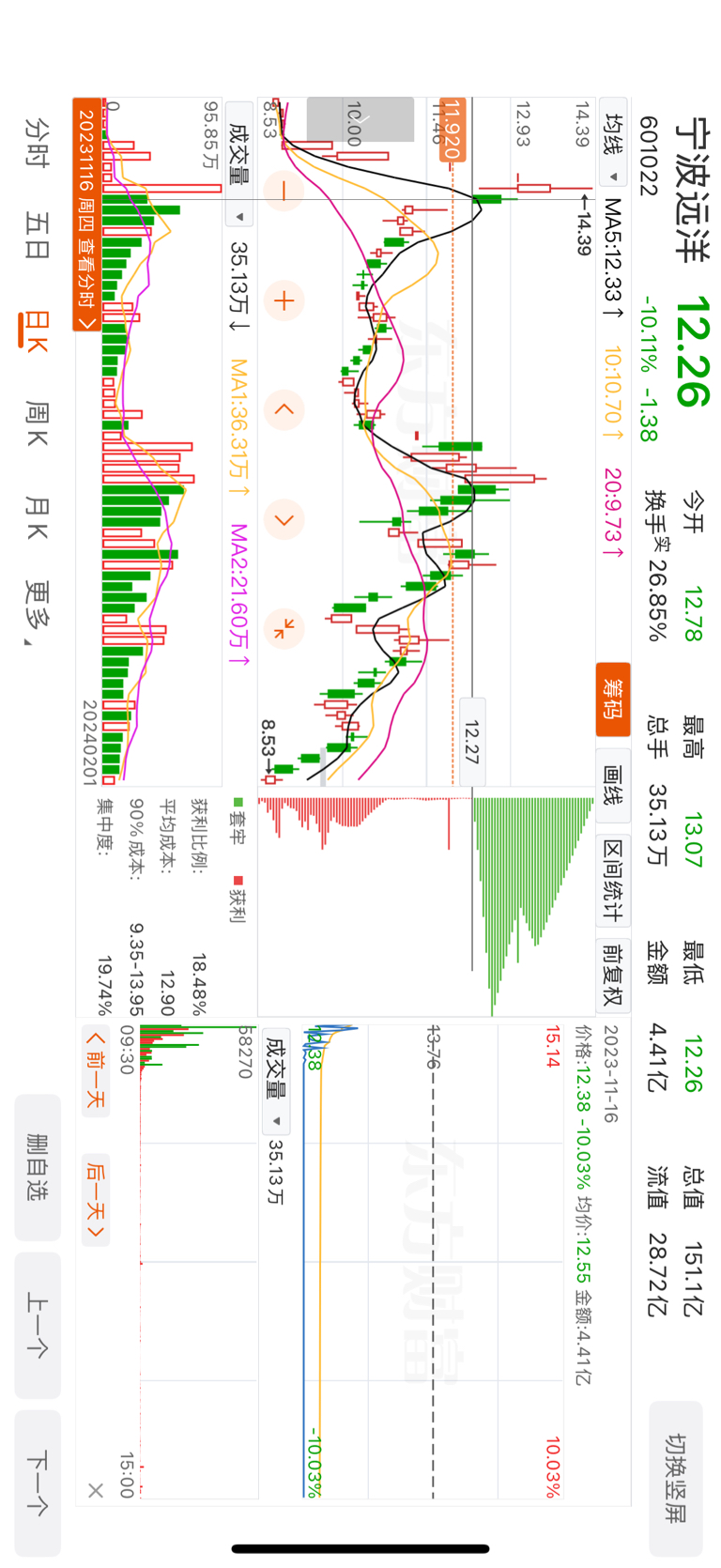Close the intraday panel with the X

point(95,1490)
